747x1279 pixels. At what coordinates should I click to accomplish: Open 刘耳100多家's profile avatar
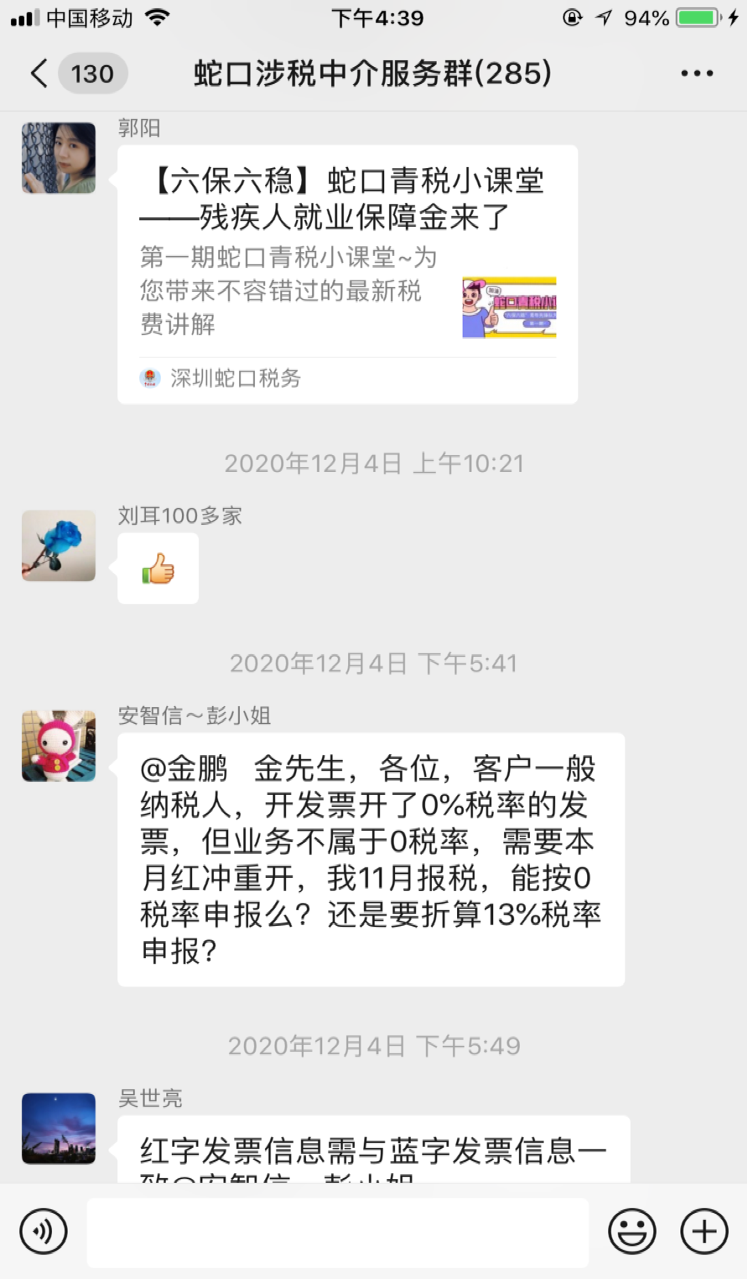pos(59,546)
